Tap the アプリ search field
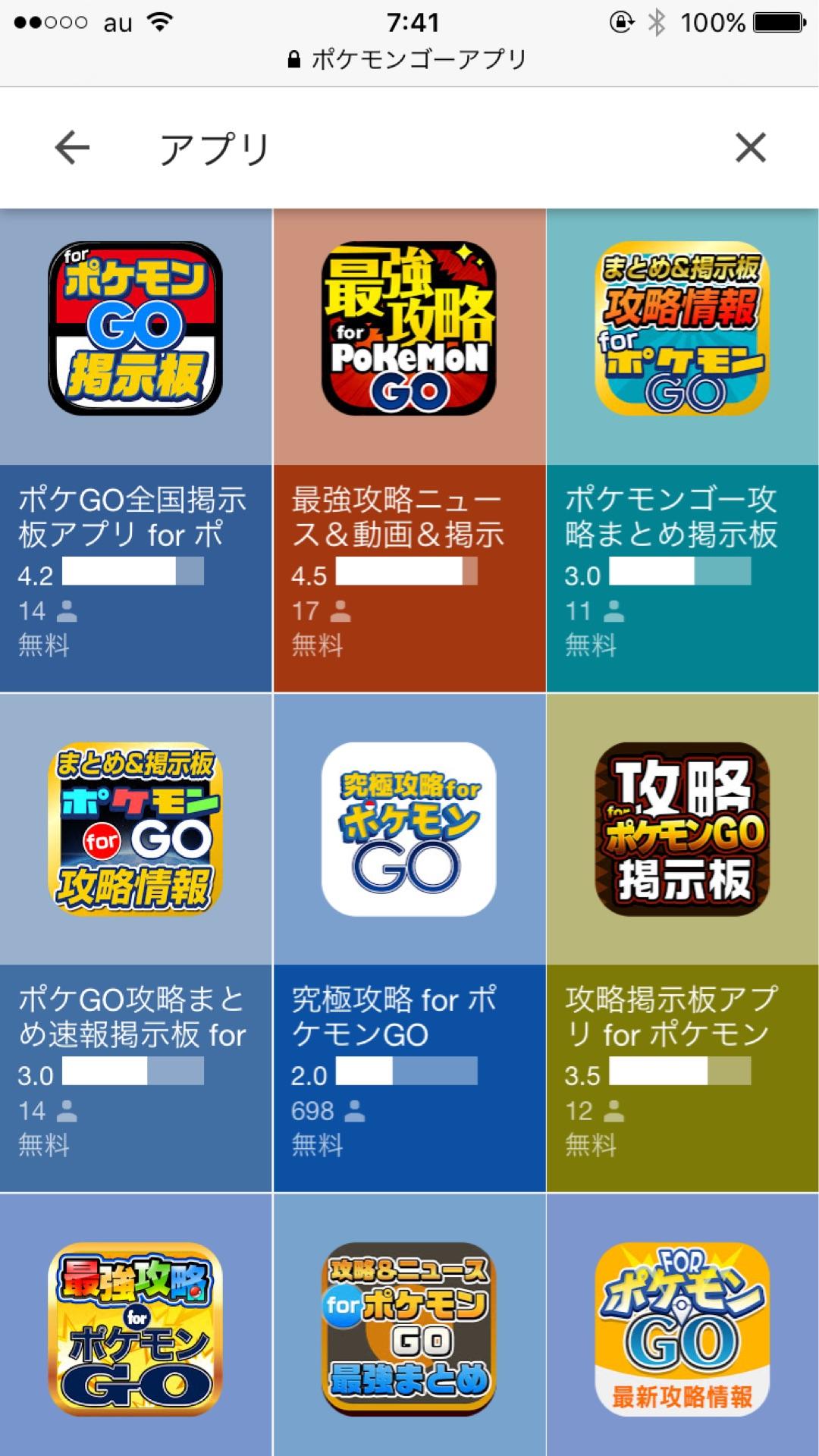The width and height of the screenshot is (819, 1456). click(212, 149)
